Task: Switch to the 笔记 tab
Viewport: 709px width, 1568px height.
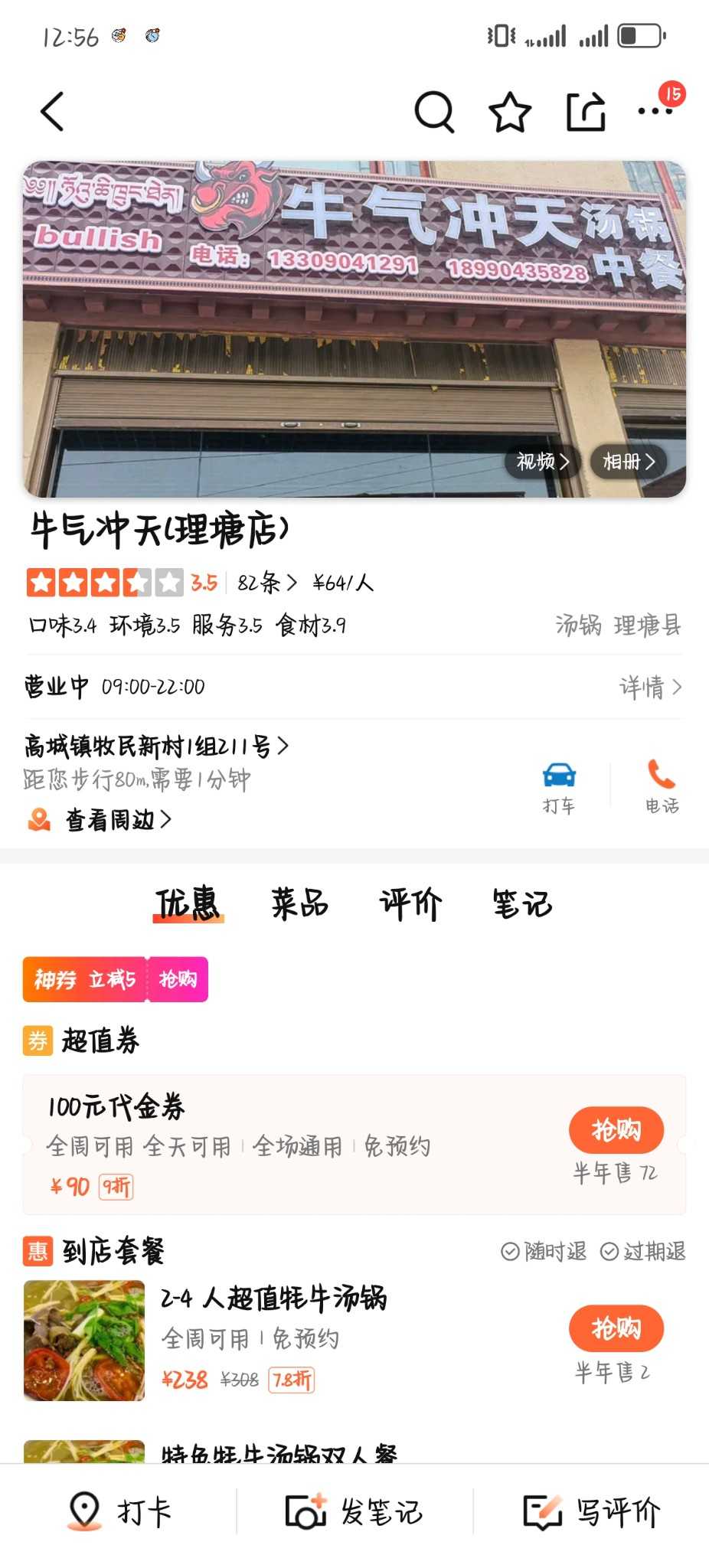Action: (x=522, y=904)
